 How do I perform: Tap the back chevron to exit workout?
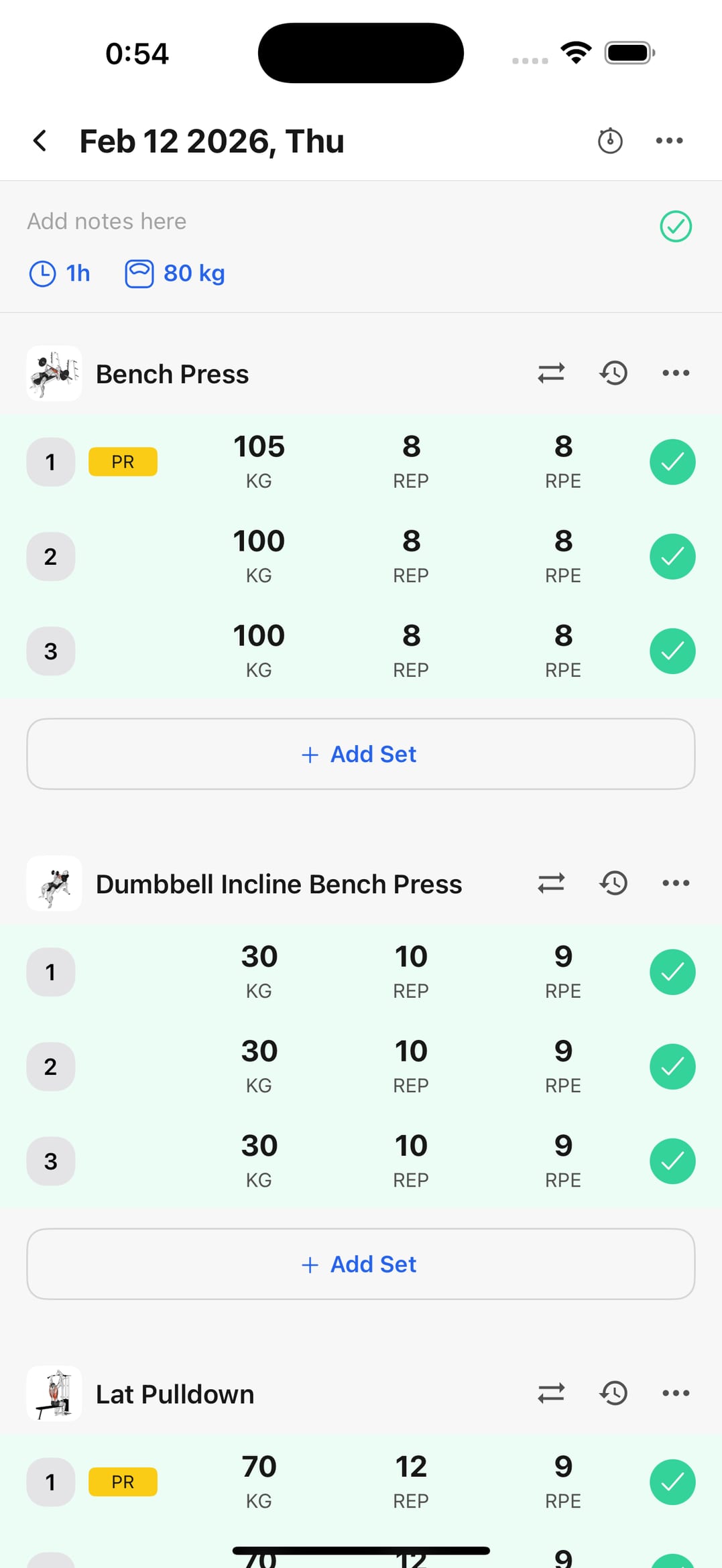(40, 141)
